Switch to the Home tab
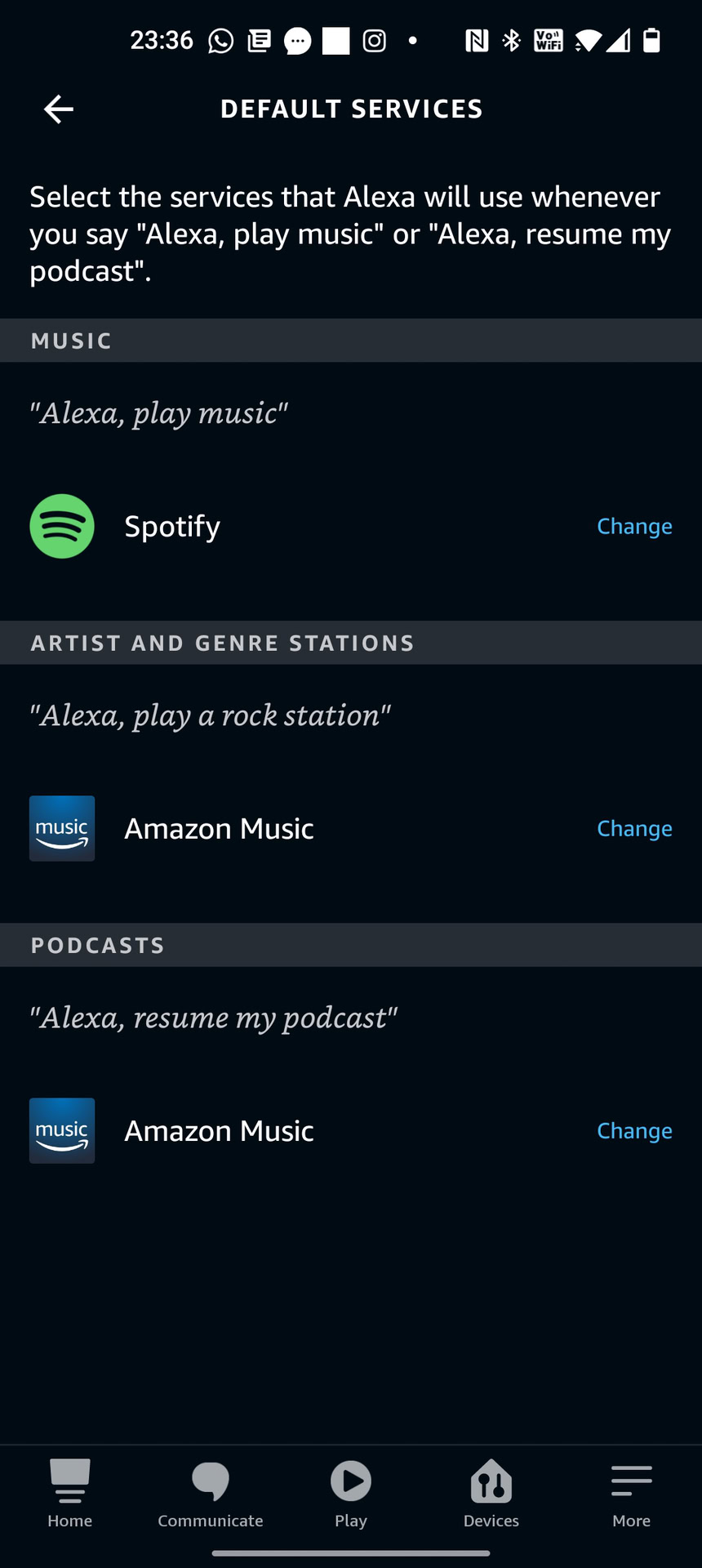702x1568 pixels. (70, 1494)
